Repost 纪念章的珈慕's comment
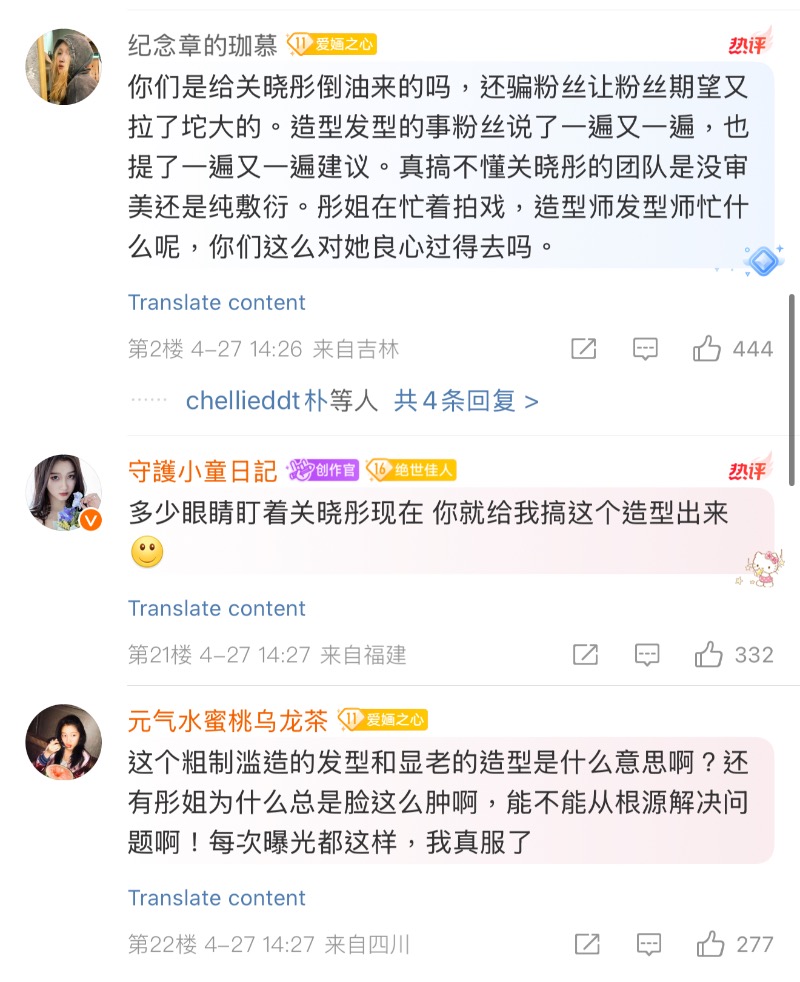This screenshot has height=982, width=800. [584, 349]
